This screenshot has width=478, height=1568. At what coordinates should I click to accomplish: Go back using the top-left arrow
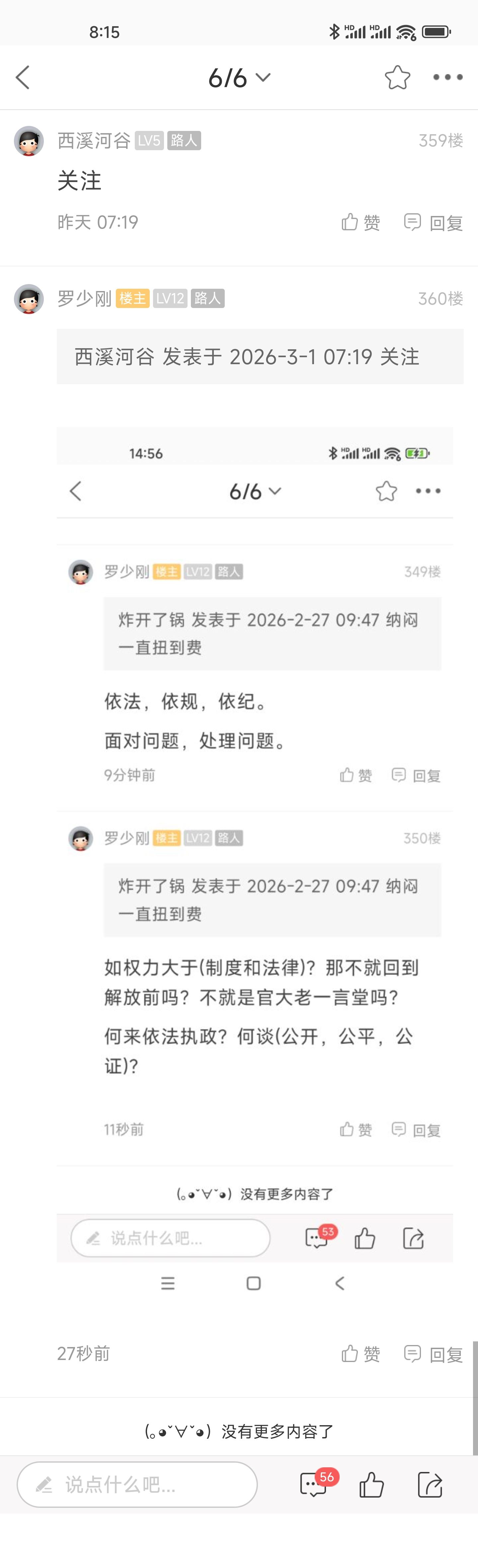click(23, 77)
